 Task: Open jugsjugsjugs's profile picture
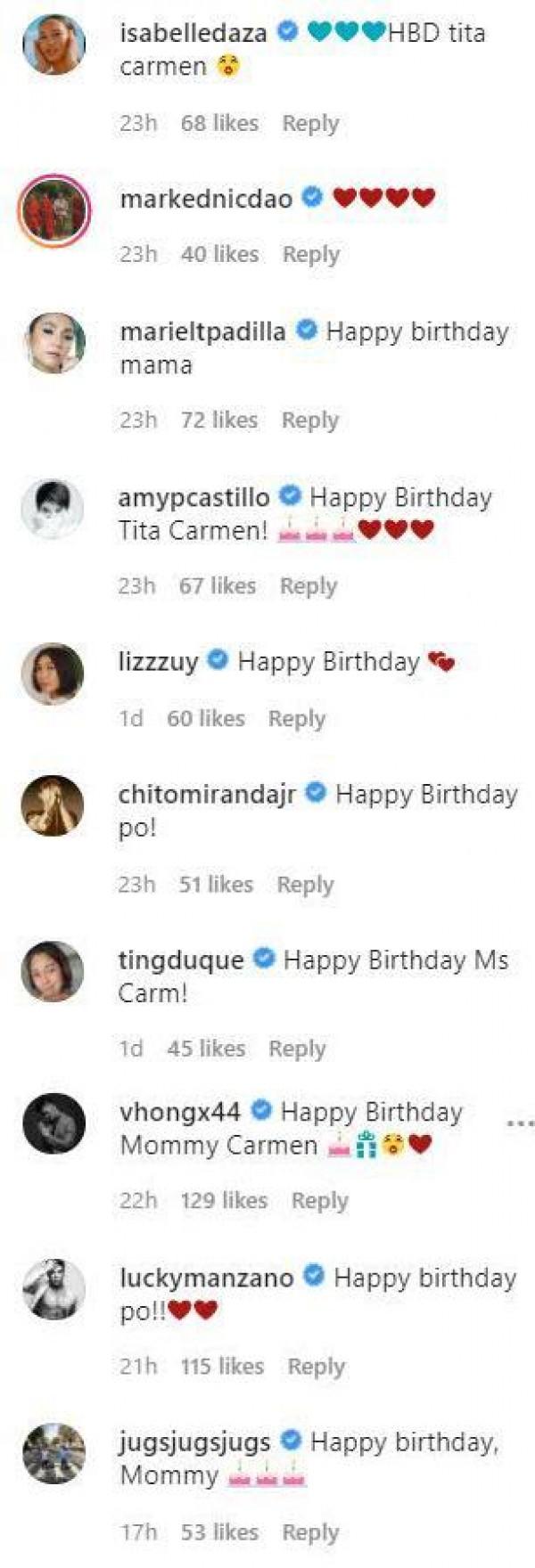(x=53, y=1454)
